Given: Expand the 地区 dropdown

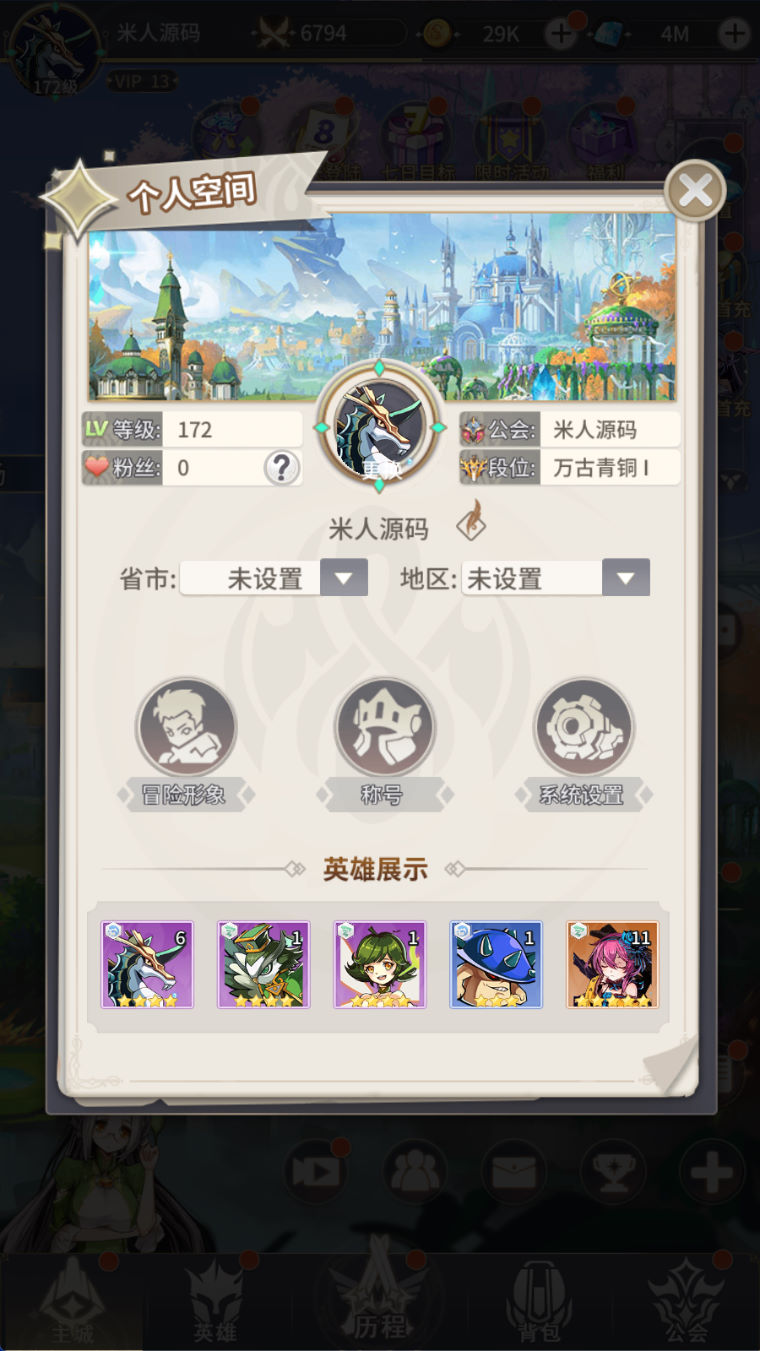Looking at the screenshot, I should click(x=626, y=578).
